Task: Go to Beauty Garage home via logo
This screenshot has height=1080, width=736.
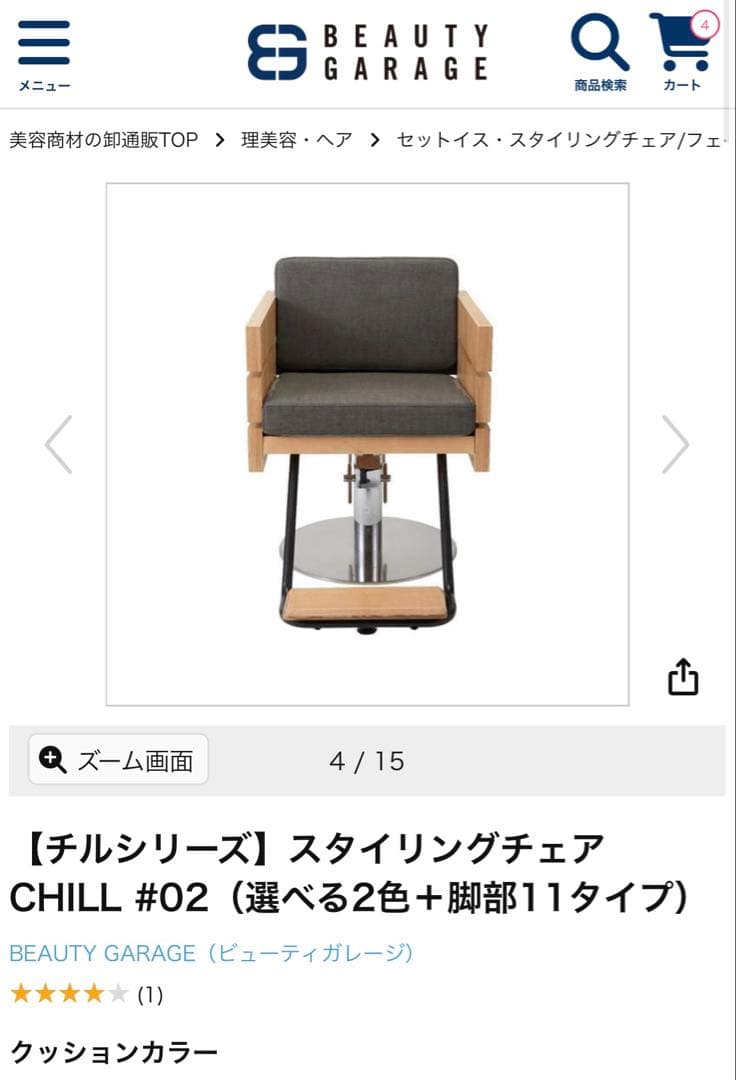Action: (368, 52)
